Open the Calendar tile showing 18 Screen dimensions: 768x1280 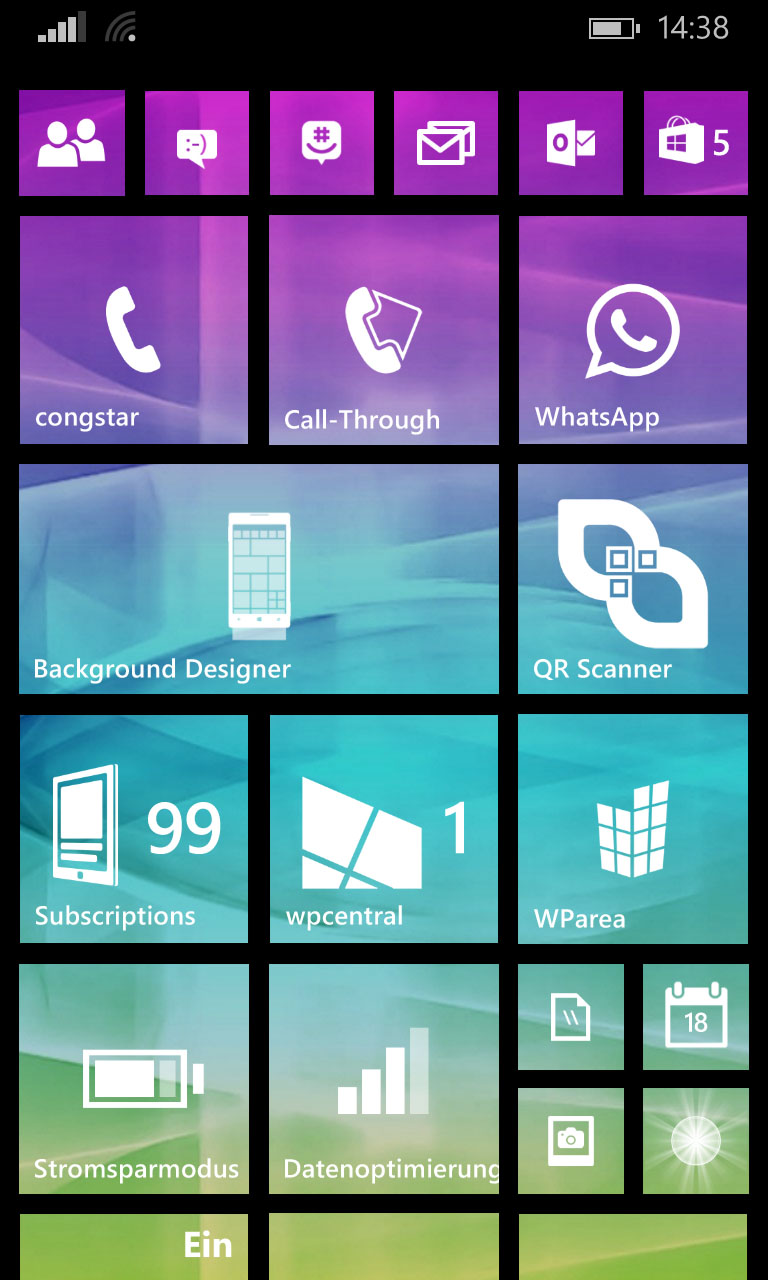tap(696, 1017)
